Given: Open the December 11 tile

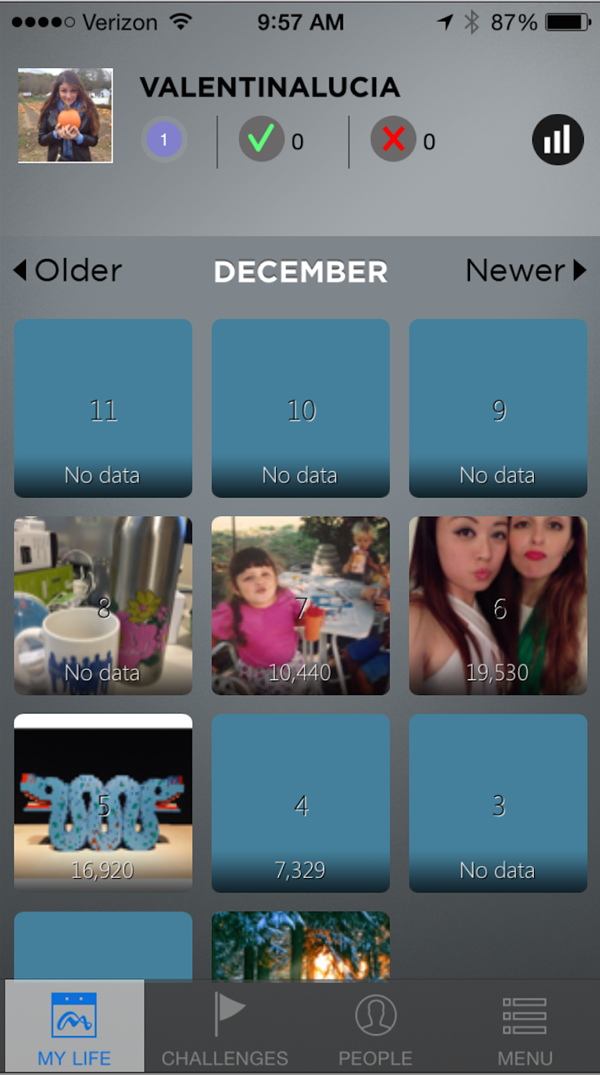Looking at the screenshot, I should pyautogui.click(x=103, y=408).
